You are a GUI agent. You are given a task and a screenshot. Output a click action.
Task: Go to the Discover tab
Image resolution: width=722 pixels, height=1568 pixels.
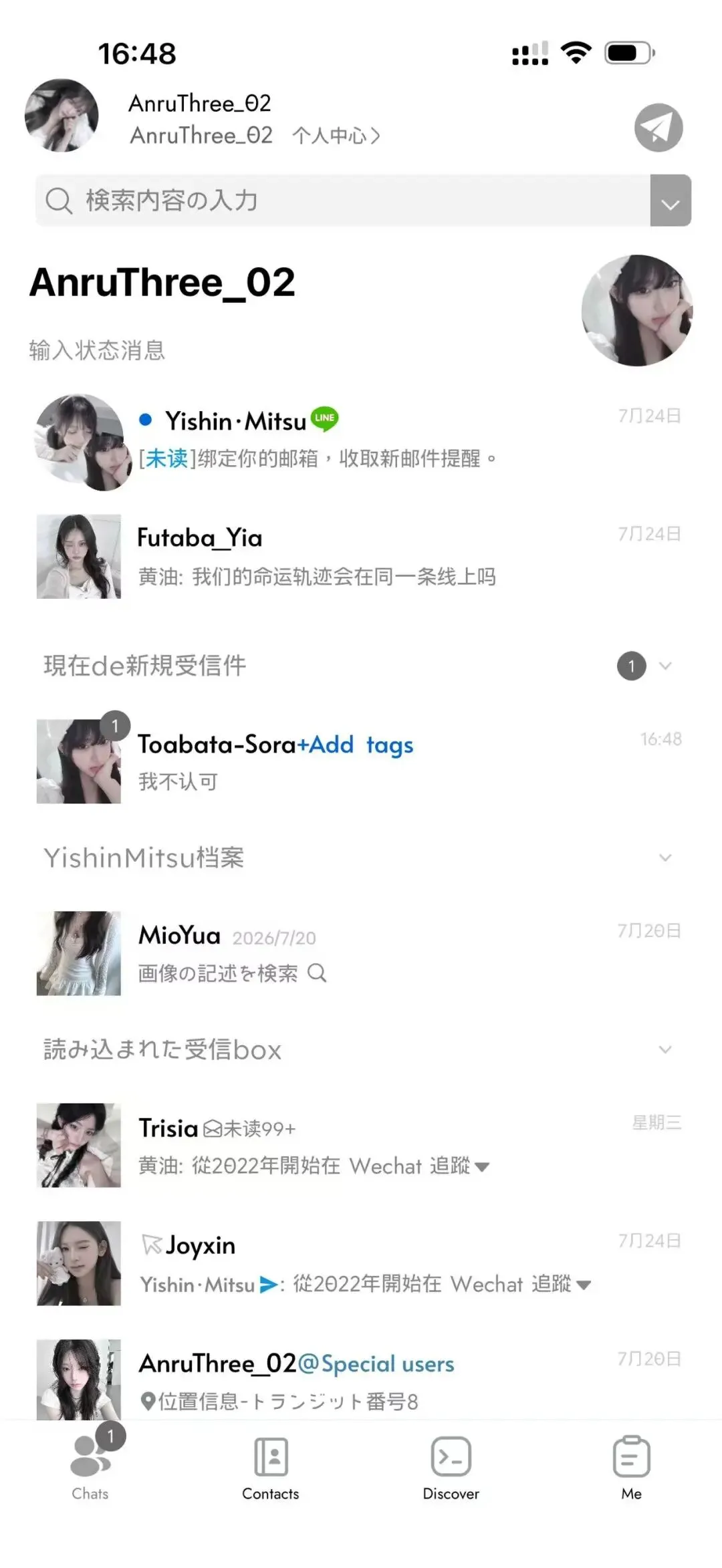click(x=451, y=1468)
